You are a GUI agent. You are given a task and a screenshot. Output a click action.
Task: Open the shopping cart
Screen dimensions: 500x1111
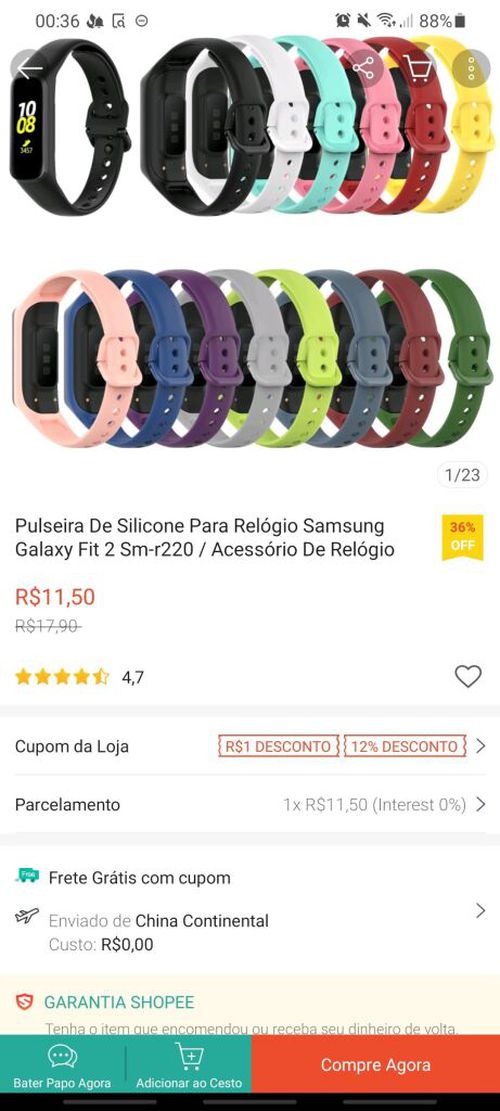(x=418, y=69)
